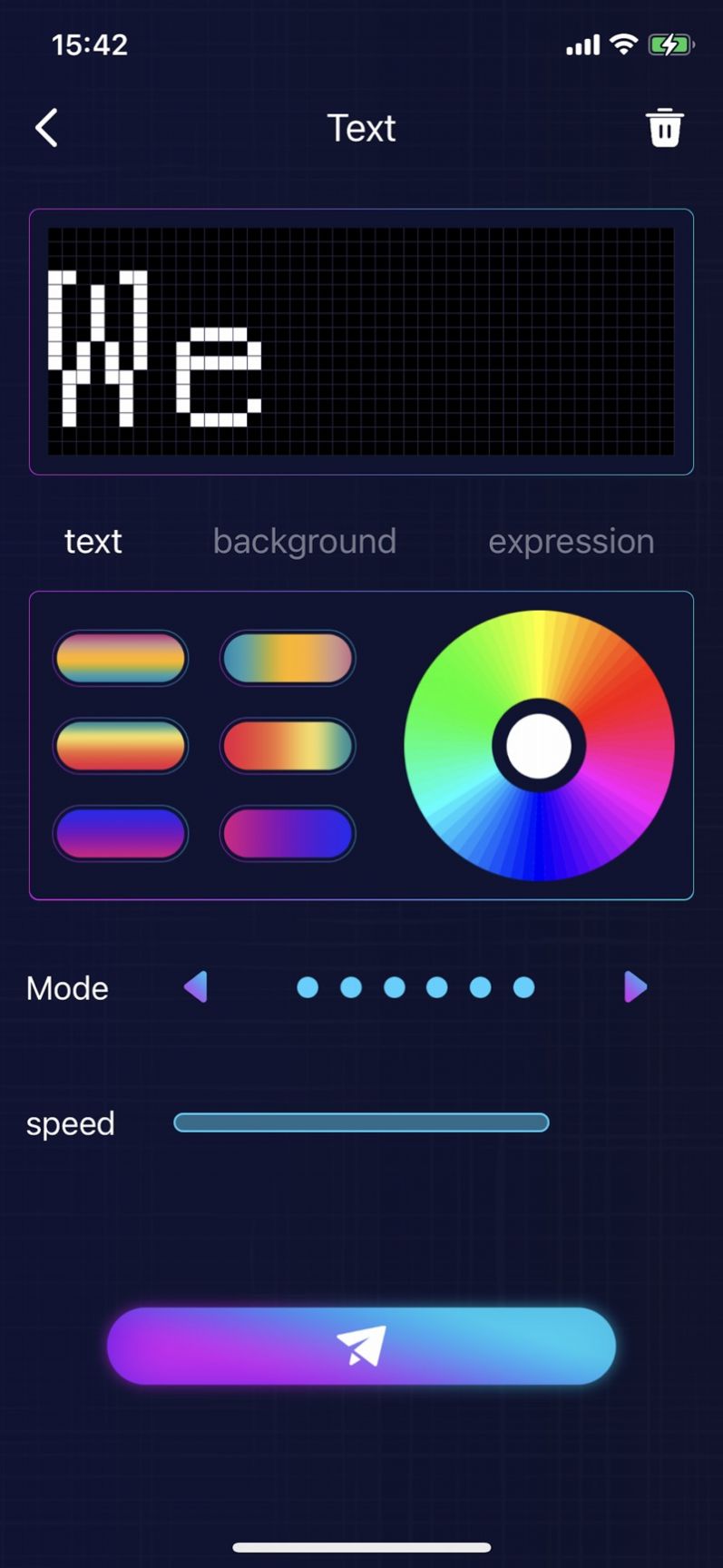This screenshot has width=723, height=1568.
Task: Go to the next Mode with right arrow
Action: tap(635, 986)
